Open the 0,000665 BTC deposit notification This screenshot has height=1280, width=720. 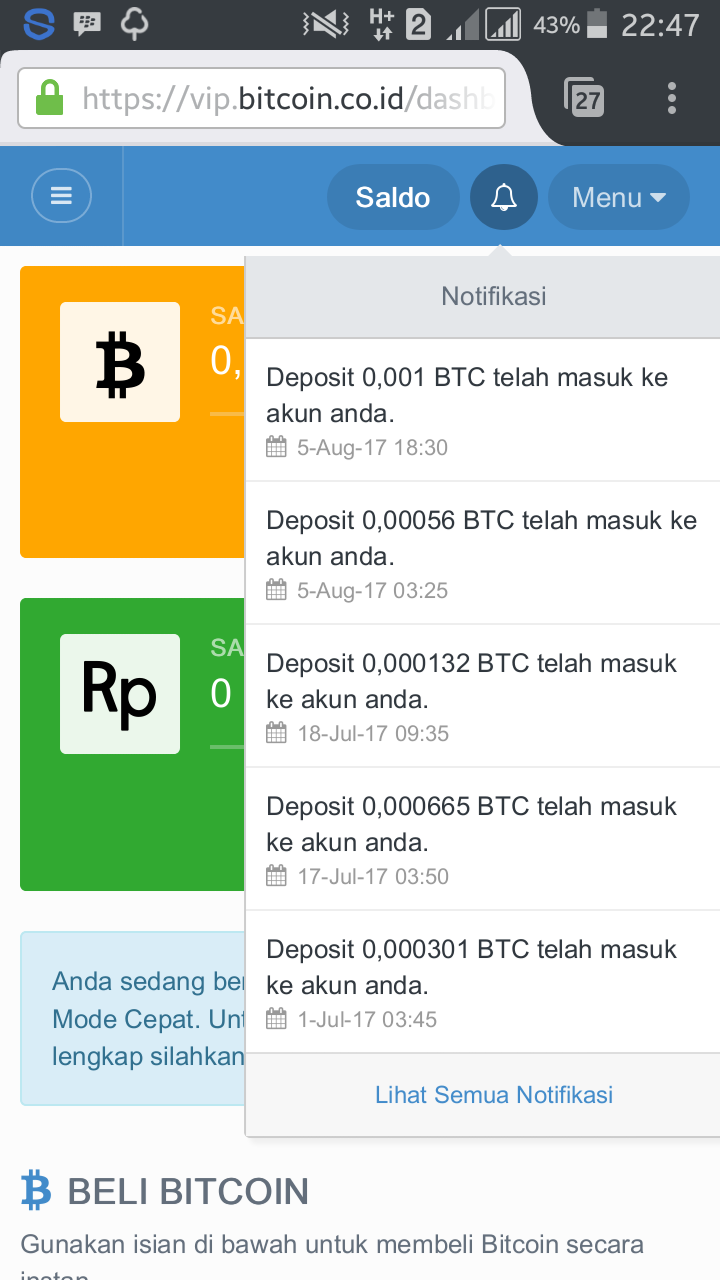tap(482, 839)
